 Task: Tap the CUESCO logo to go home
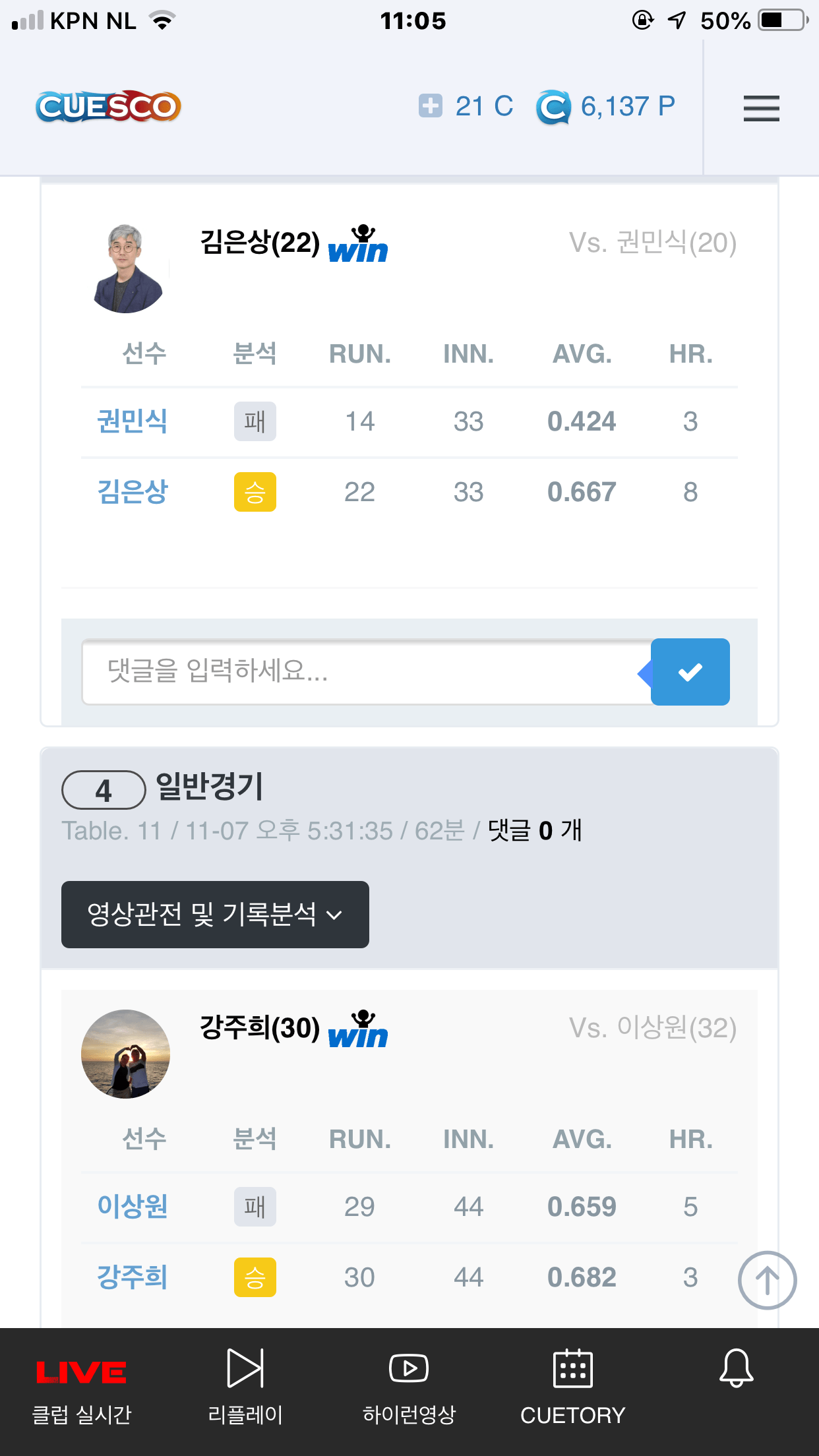click(108, 107)
